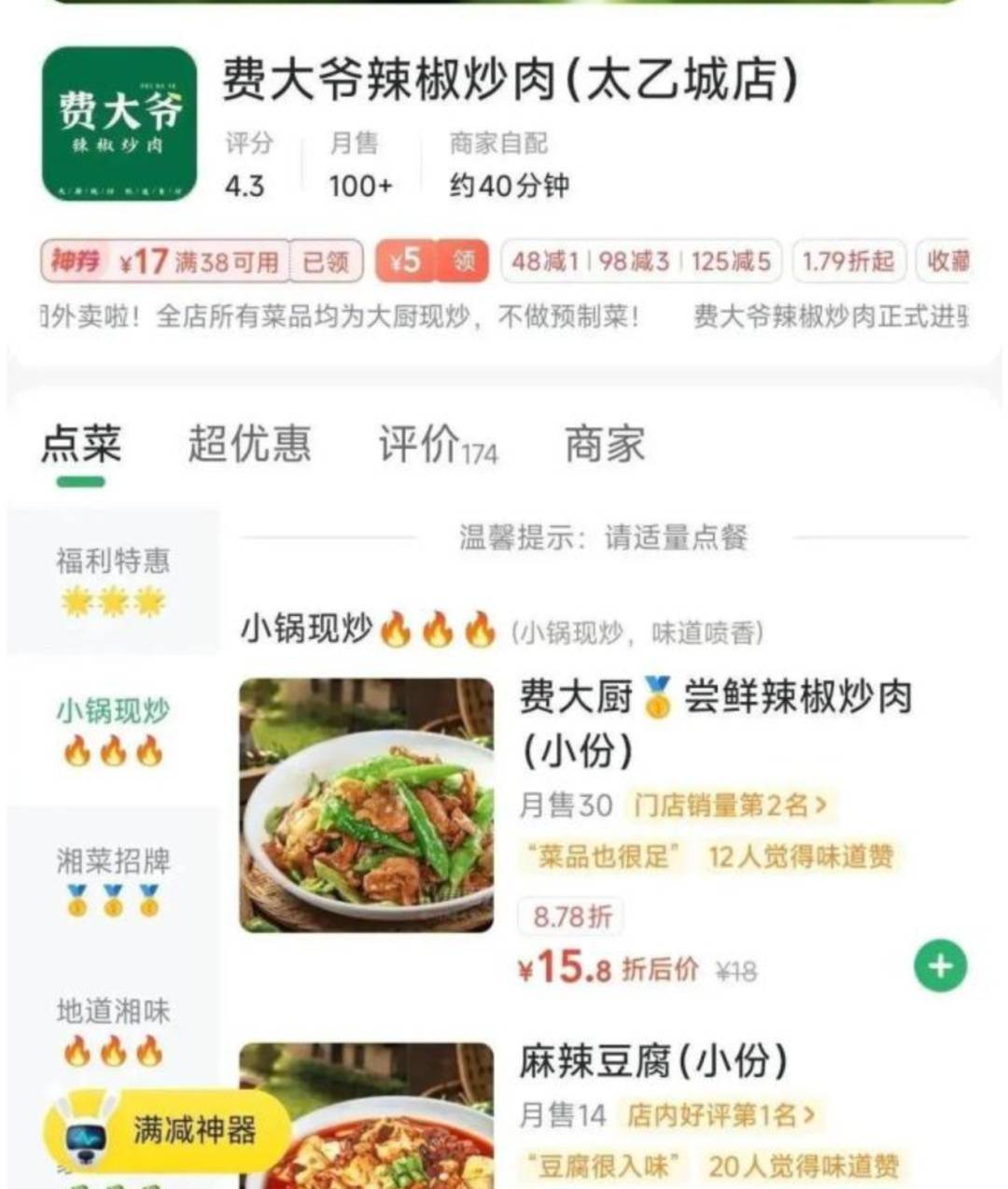
Task: View the 48减1 98减3 discount details
Action: 640,261
